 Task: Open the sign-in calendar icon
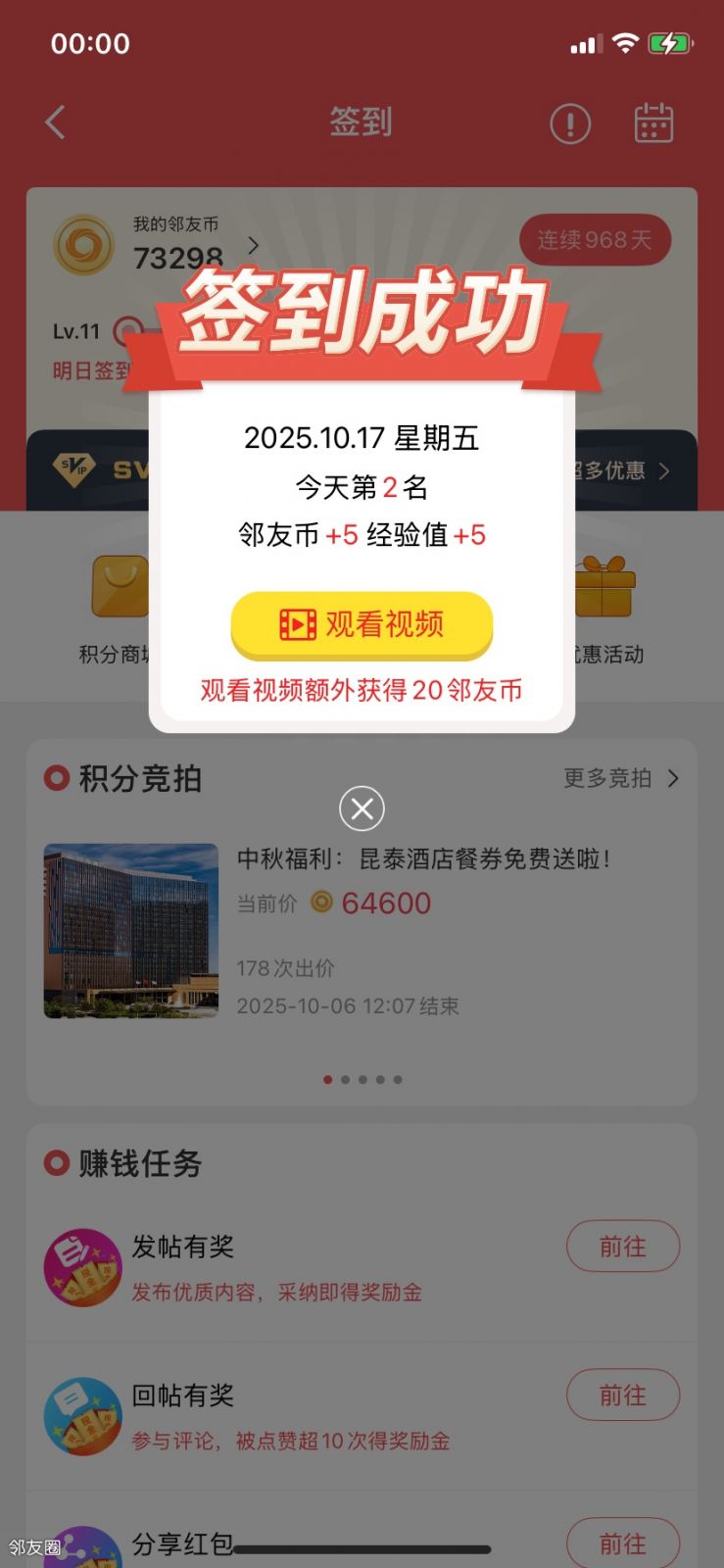653,123
